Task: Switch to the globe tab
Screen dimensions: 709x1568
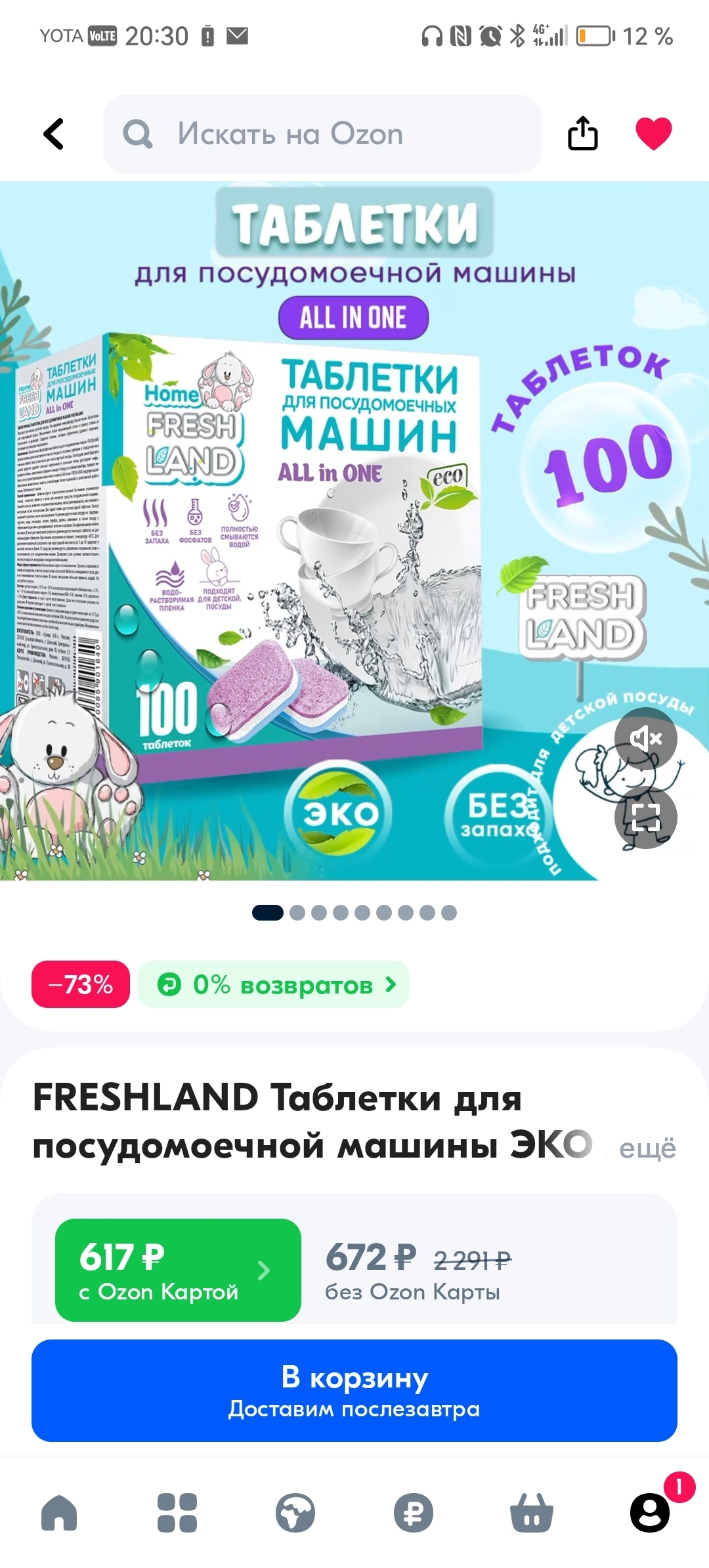Action: coord(295,1513)
